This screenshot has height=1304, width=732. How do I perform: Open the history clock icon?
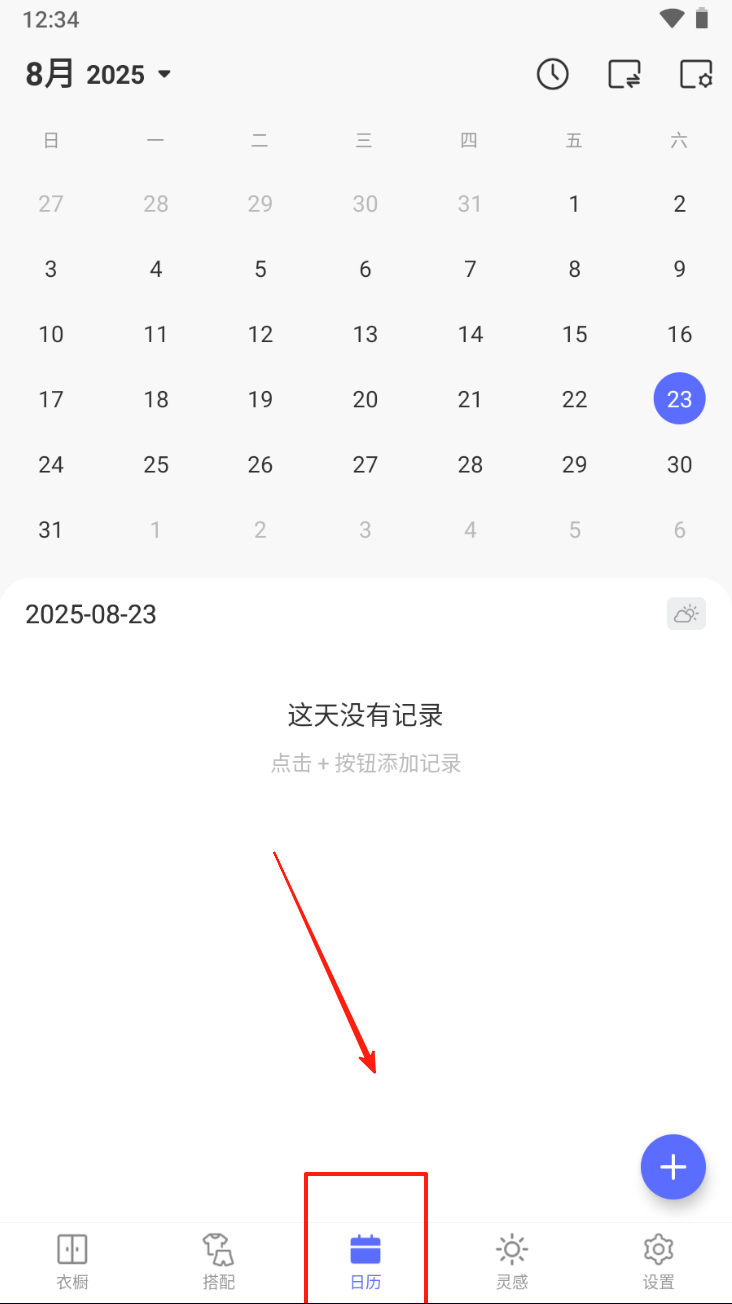point(552,74)
